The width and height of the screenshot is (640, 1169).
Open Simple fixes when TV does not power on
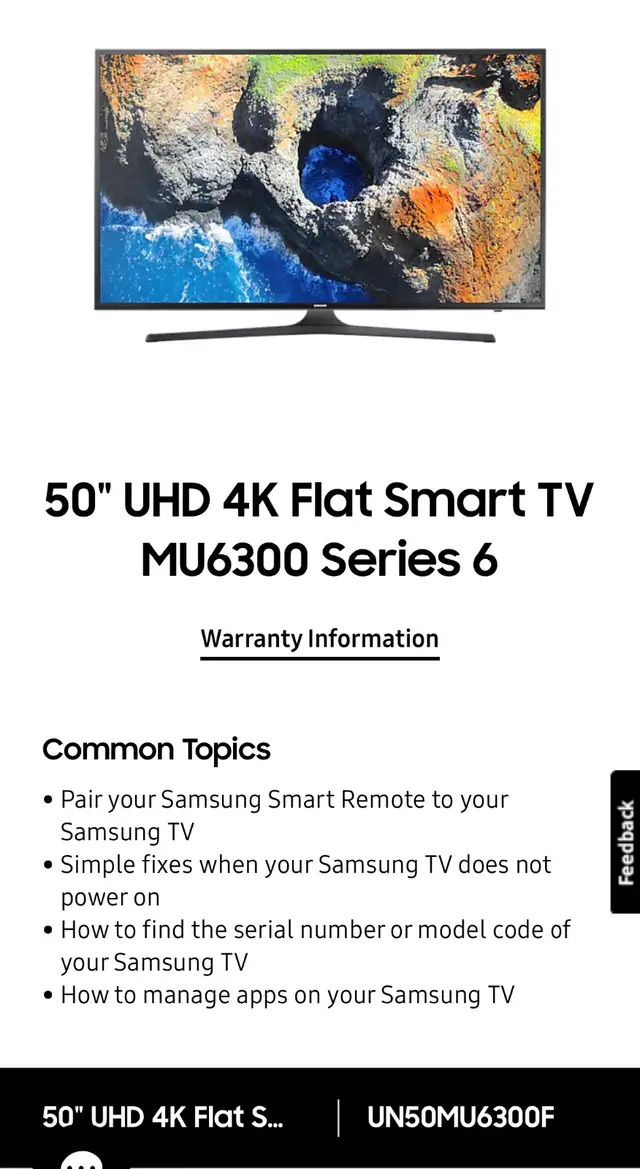pyautogui.click(x=306, y=880)
